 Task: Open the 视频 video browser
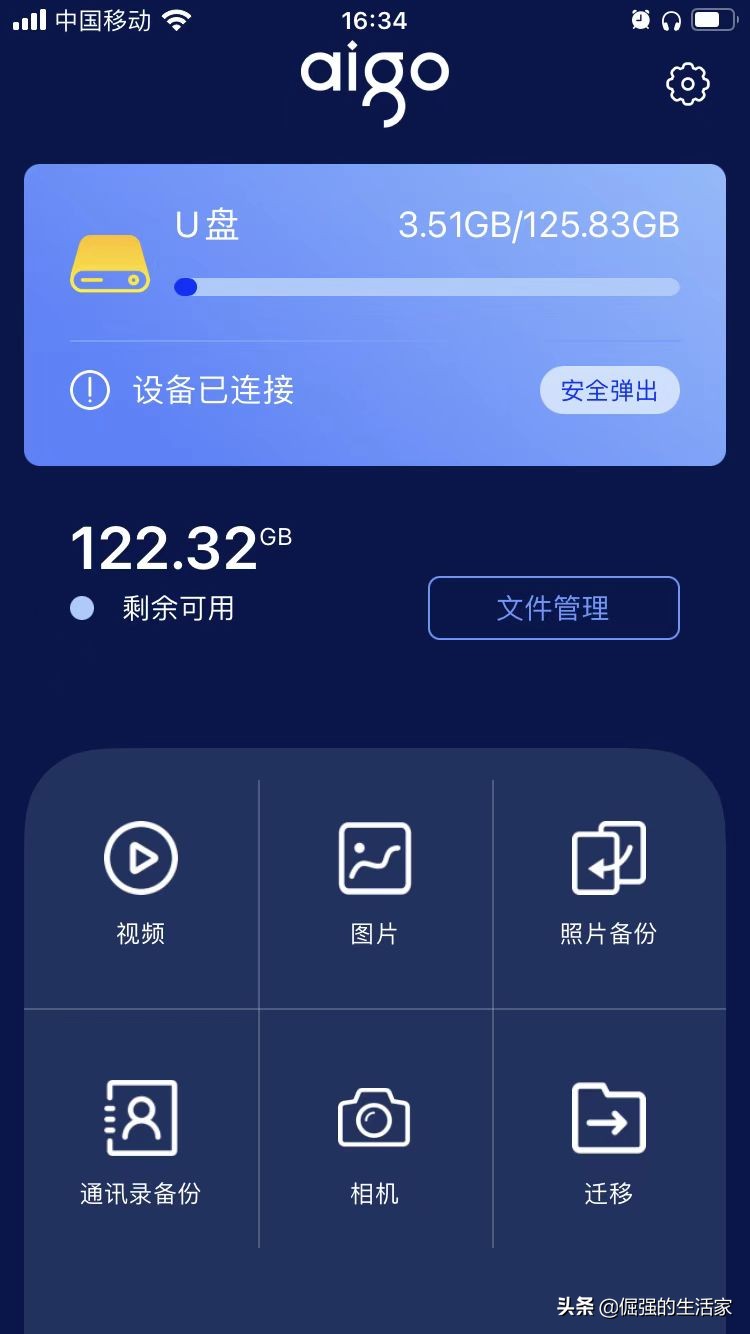pos(140,880)
